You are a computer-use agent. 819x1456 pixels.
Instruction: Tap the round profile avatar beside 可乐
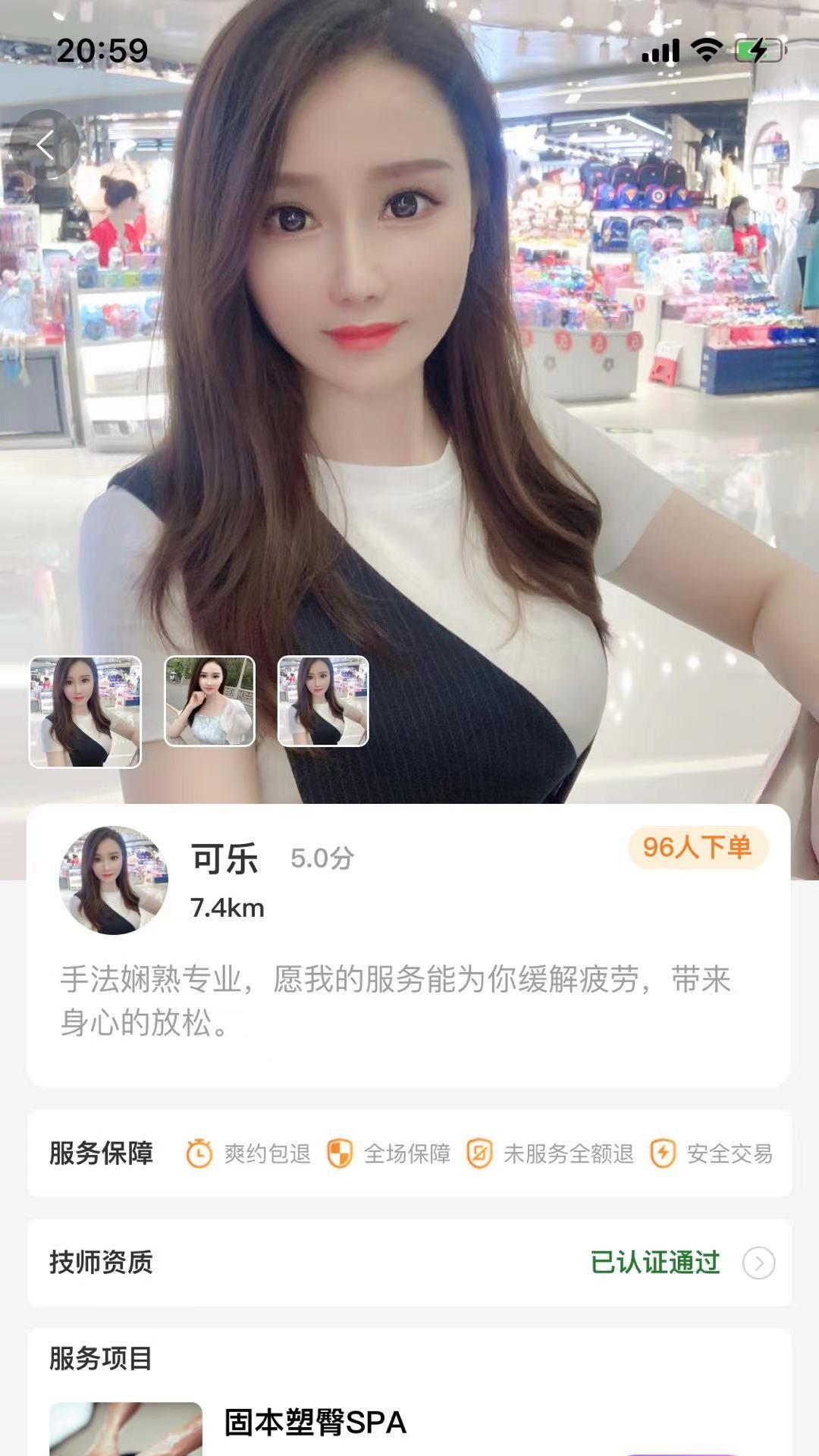click(x=114, y=880)
